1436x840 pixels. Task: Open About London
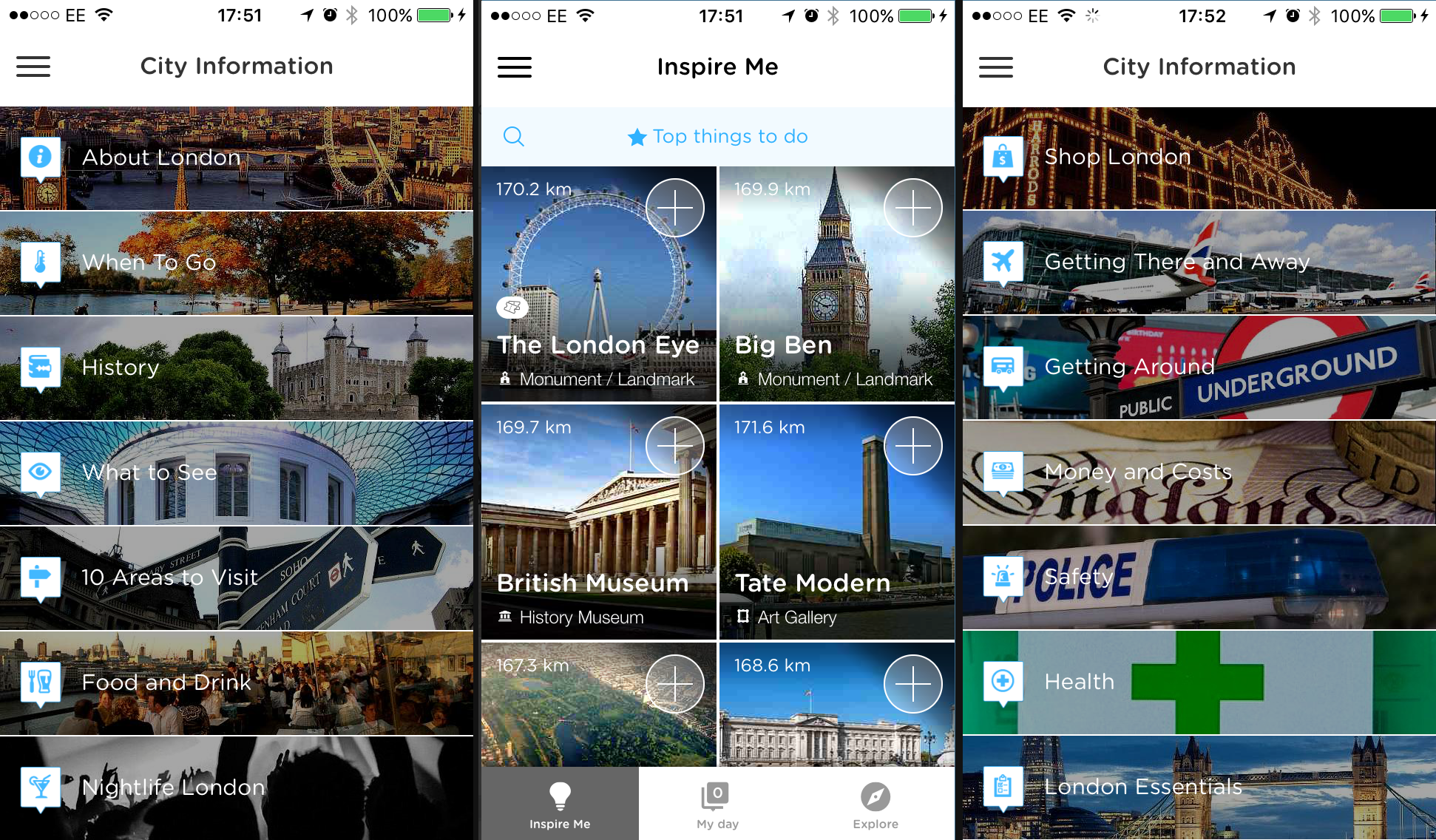click(x=236, y=157)
